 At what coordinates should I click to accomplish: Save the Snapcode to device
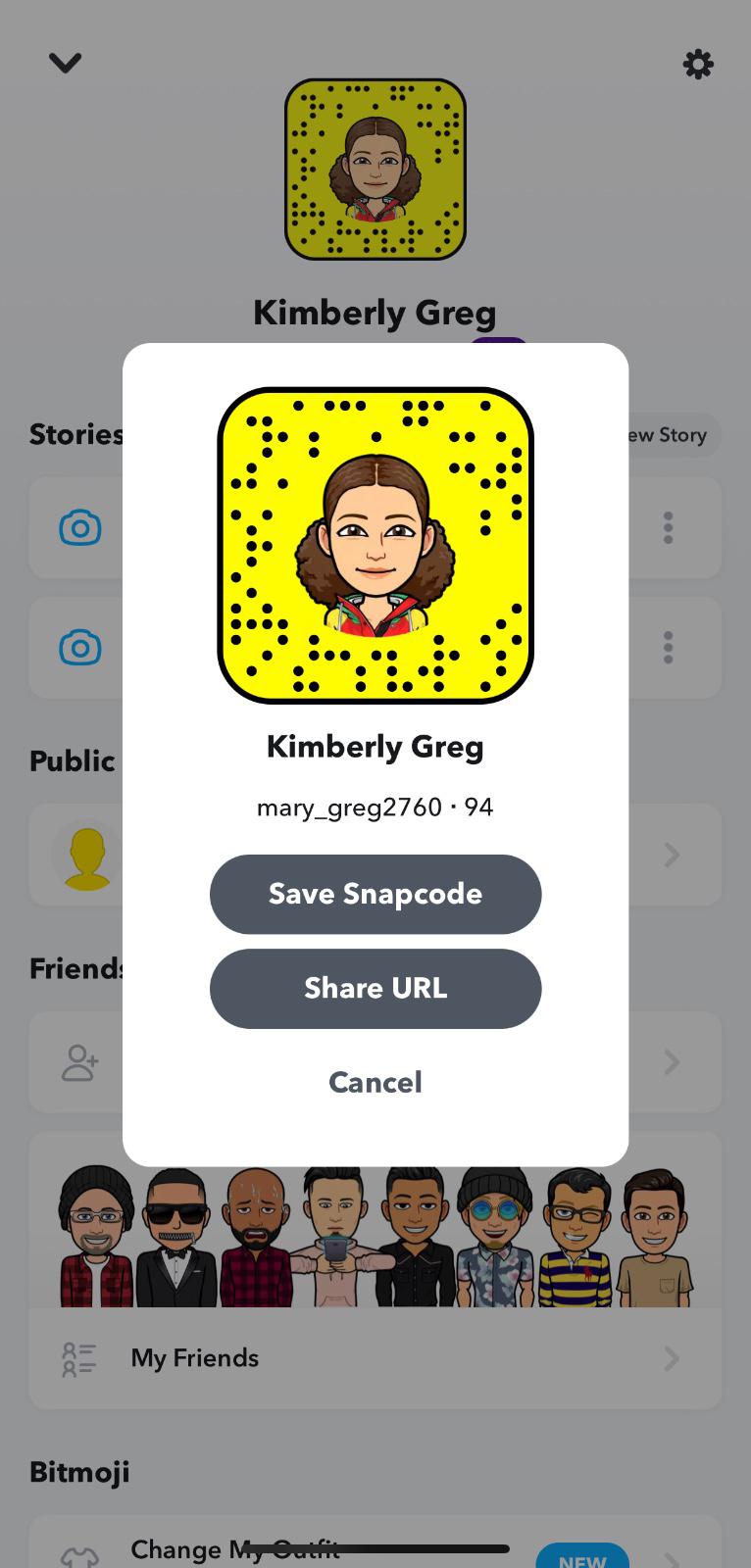[x=375, y=894]
